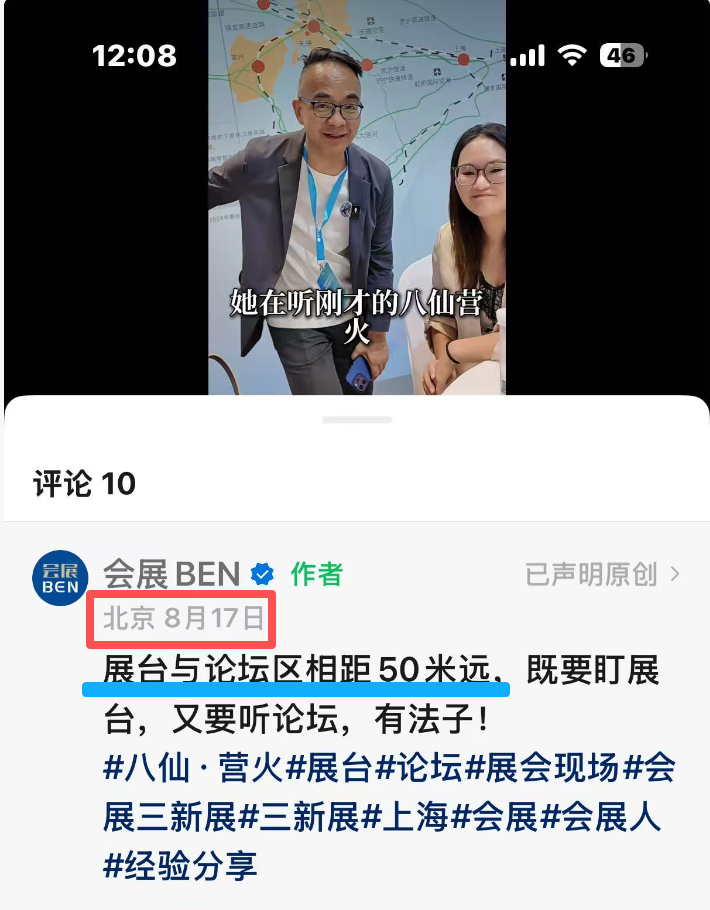Open hashtag #经验分享
Image resolution: width=710 pixels, height=910 pixels.
[180, 865]
